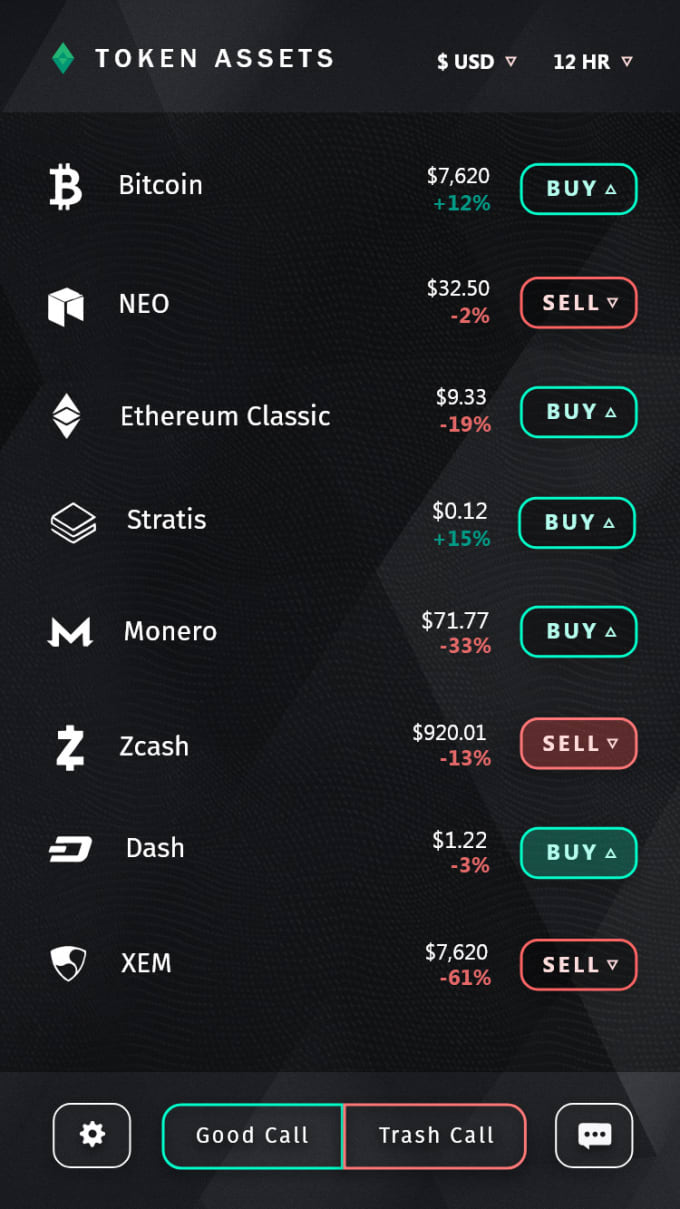Select Good Call
This screenshot has height=1209, width=680.
click(x=253, y=1136)
